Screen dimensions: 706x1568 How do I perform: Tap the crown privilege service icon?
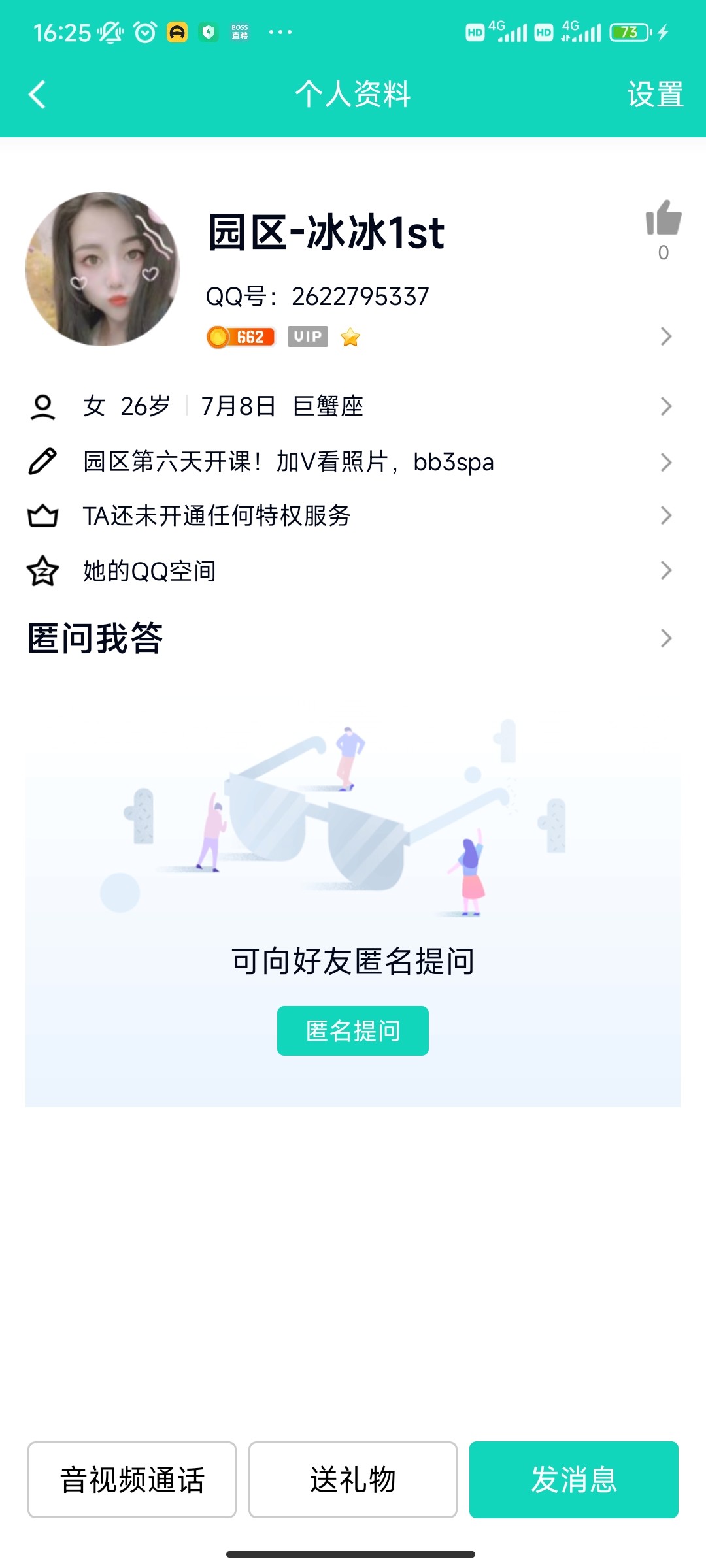tap(42, 516)
